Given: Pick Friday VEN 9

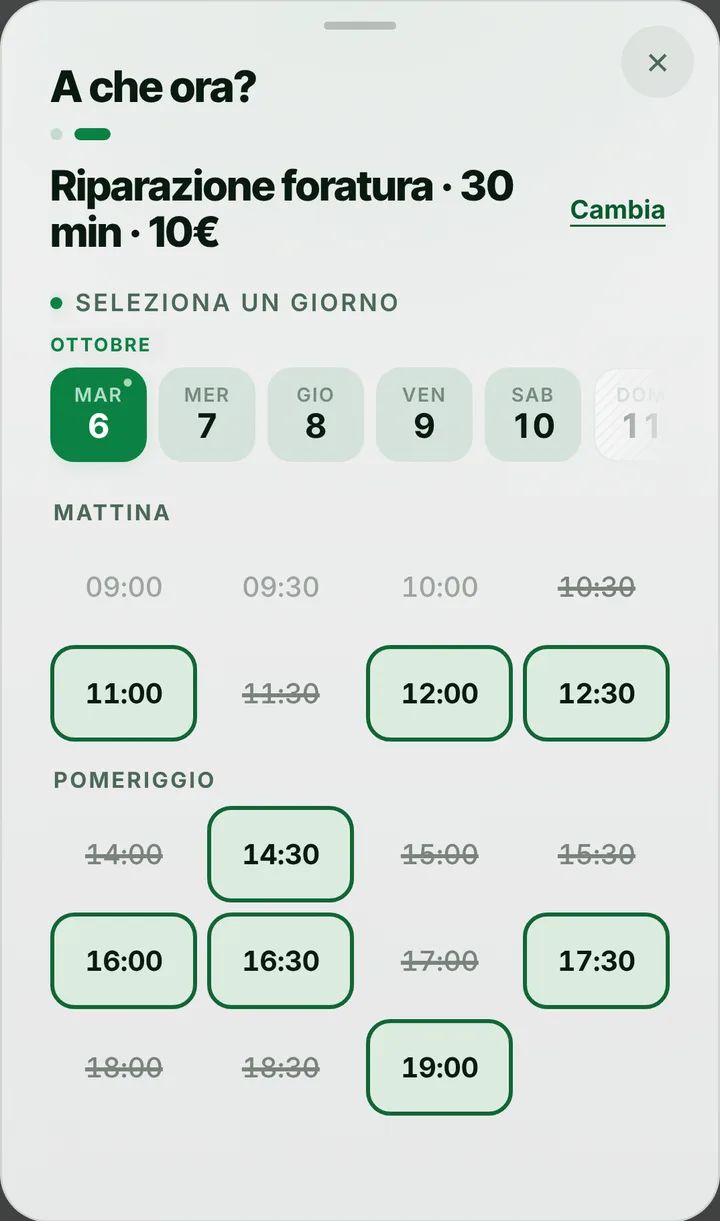Looking at the screenshot, I should 424,415.
